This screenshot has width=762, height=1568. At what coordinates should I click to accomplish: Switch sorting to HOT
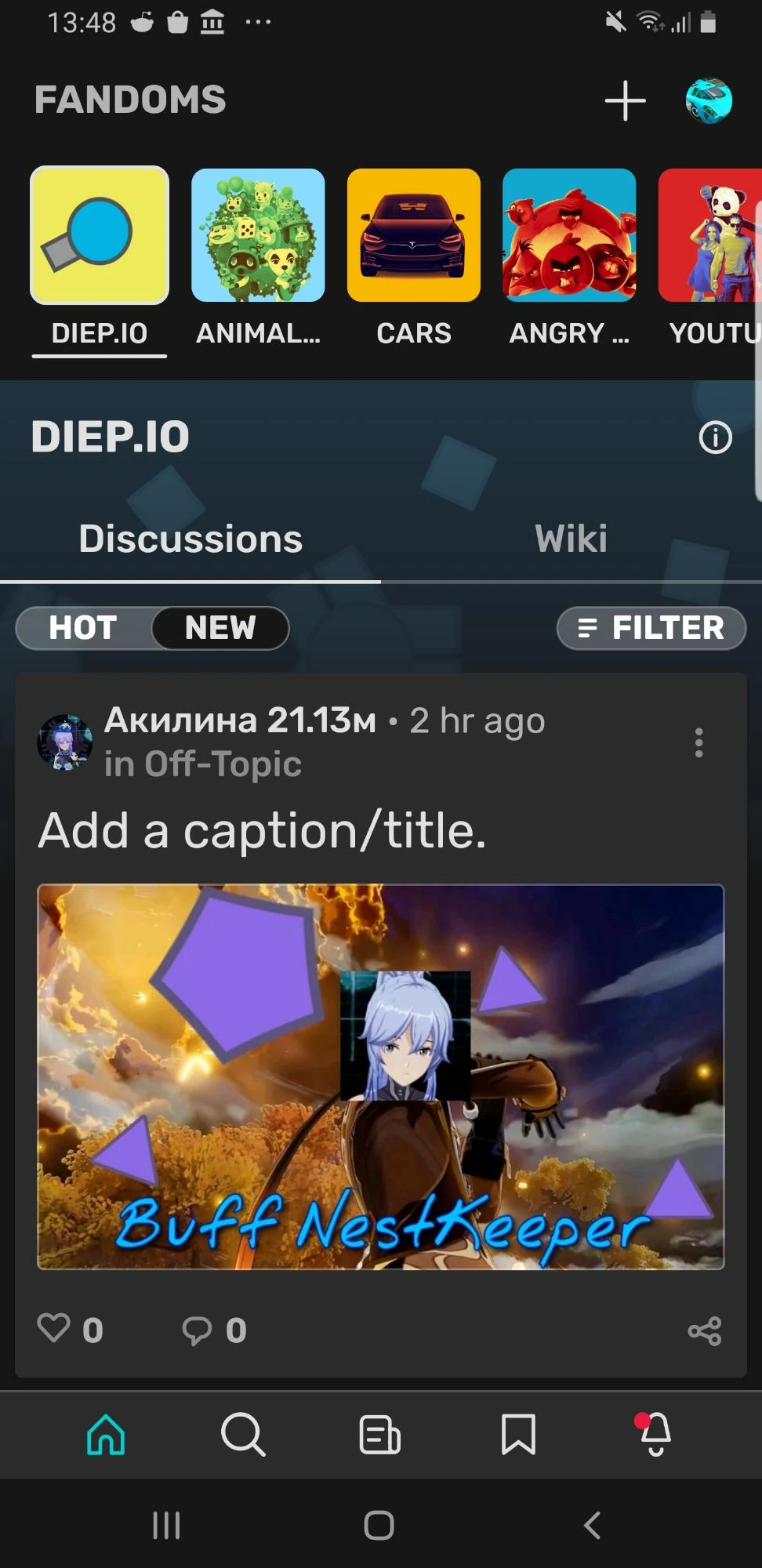84,627
